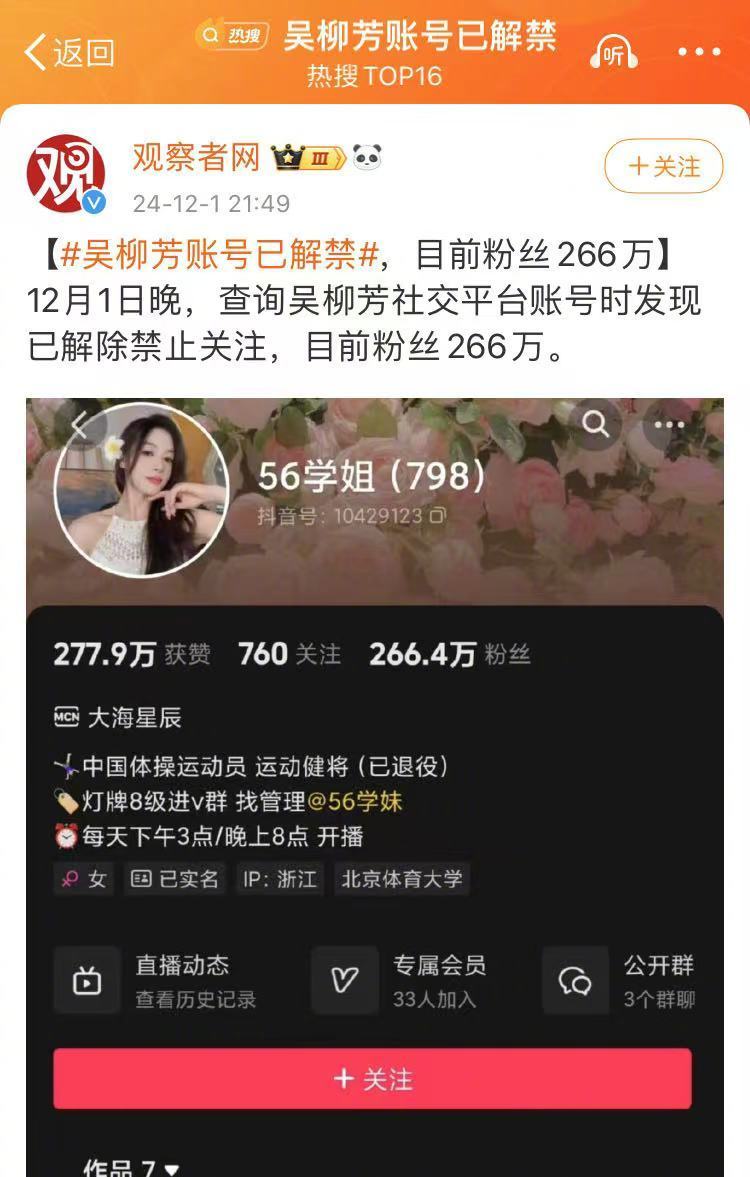Open the 观察者网 account name
Image resolution: width=750 pixels, height=1177 pixels.
[196, 157]
